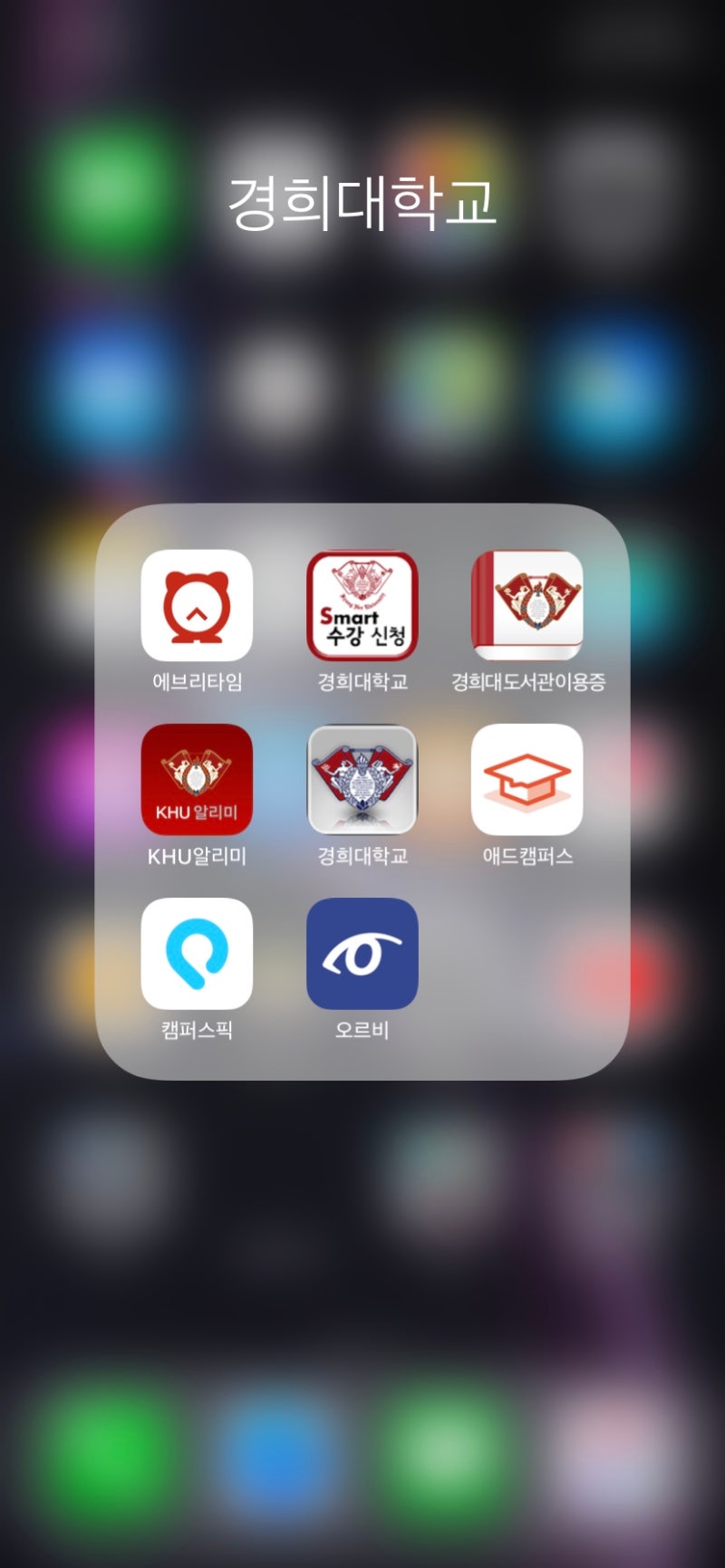The height and width of the screenshot is (1568, 725).
Task: Launch the Smart 수강 신청 경희대학교 app
Action: [x=362, y=605]
